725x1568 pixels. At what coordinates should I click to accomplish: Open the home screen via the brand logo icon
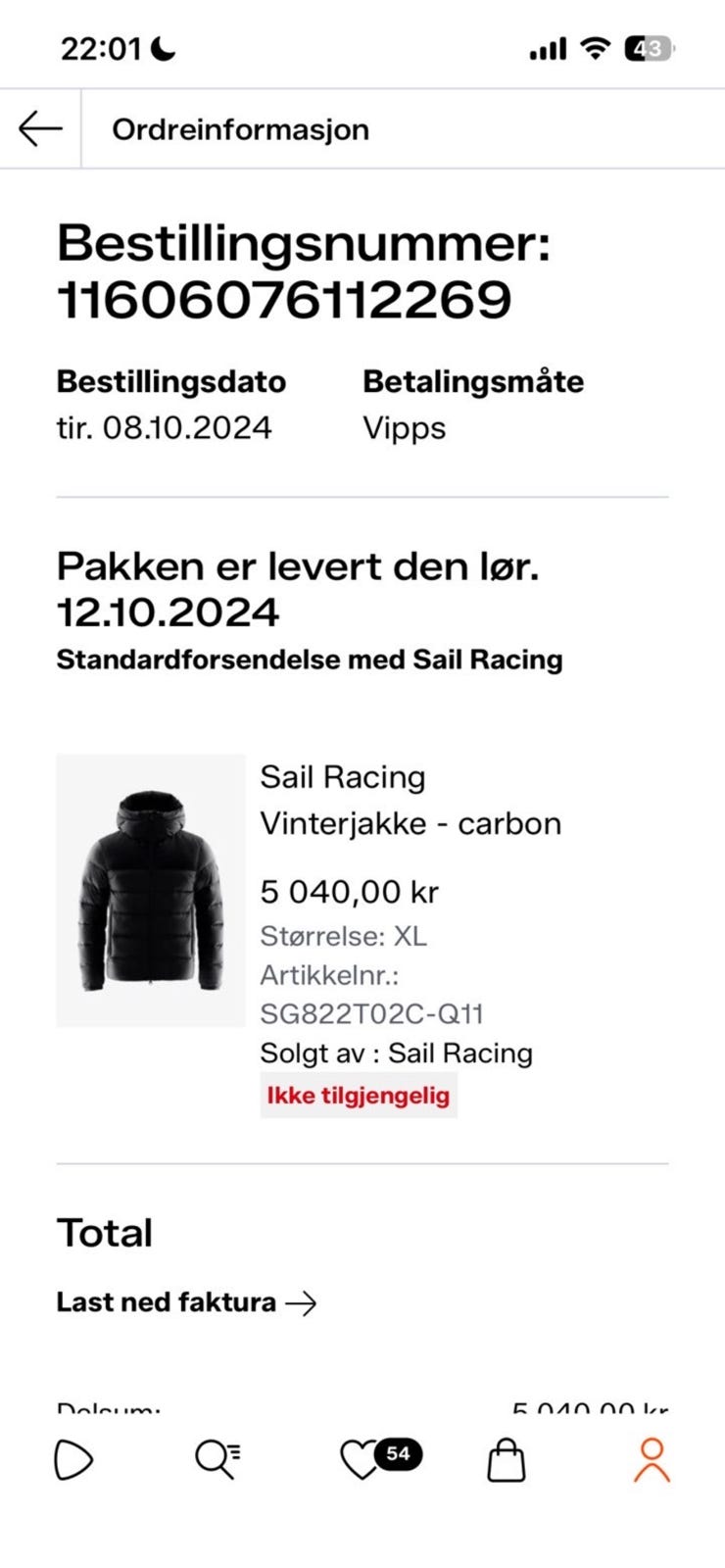[72, 1460]
